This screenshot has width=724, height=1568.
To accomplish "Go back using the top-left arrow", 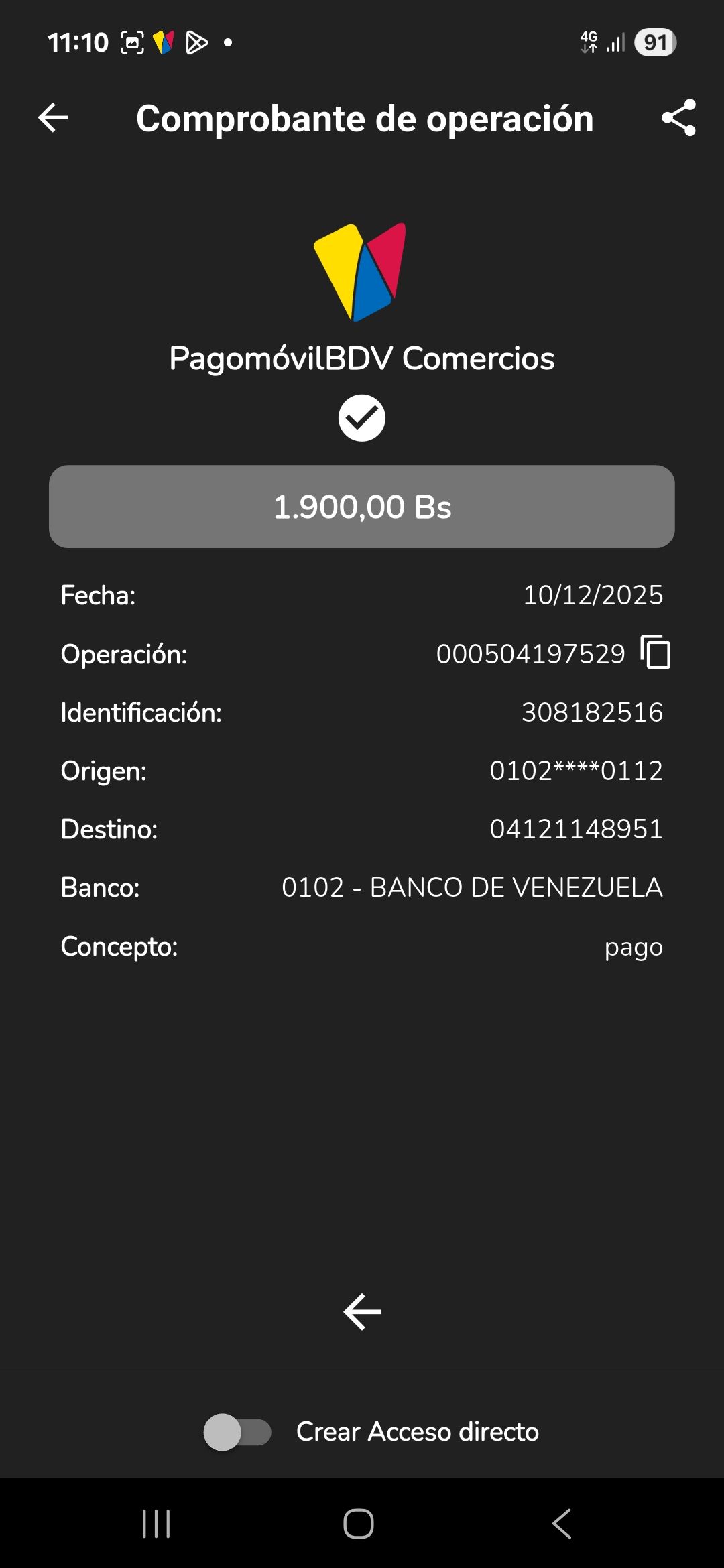I will 53,118.
